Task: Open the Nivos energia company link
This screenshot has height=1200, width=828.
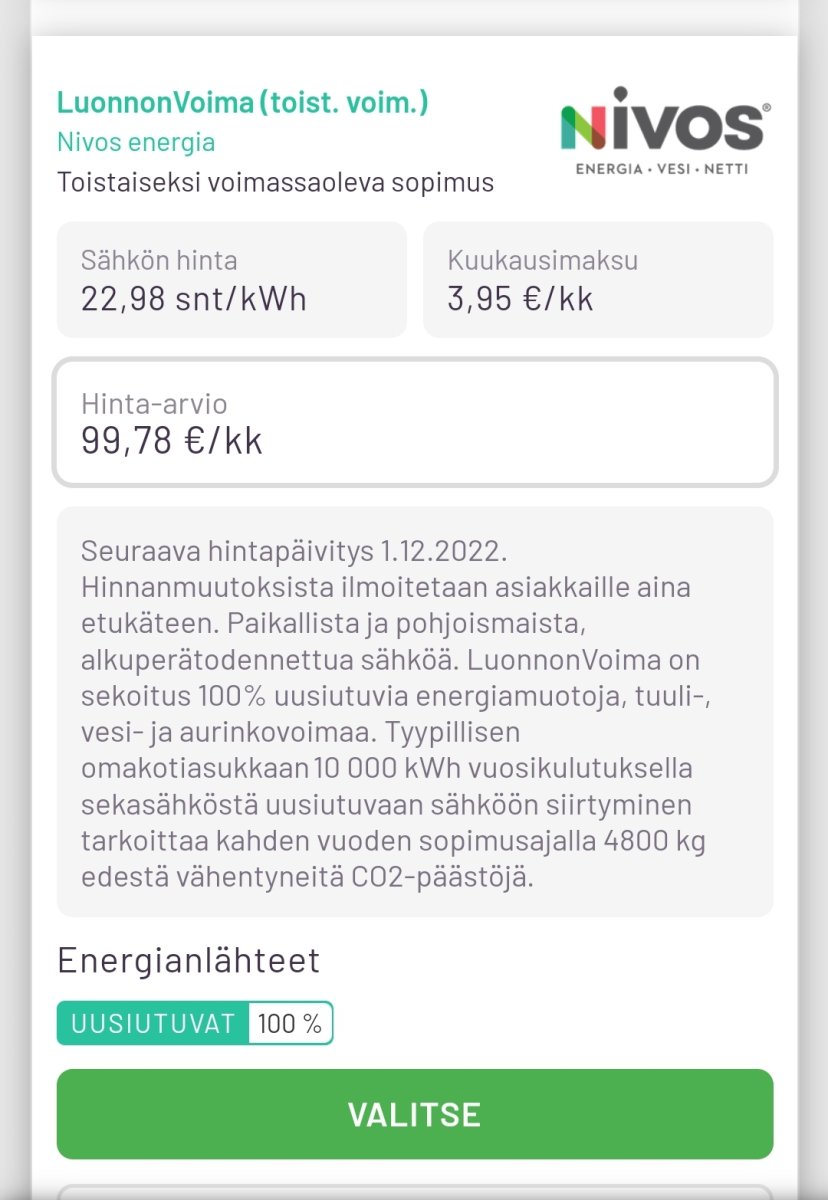Action: (136, 142)
